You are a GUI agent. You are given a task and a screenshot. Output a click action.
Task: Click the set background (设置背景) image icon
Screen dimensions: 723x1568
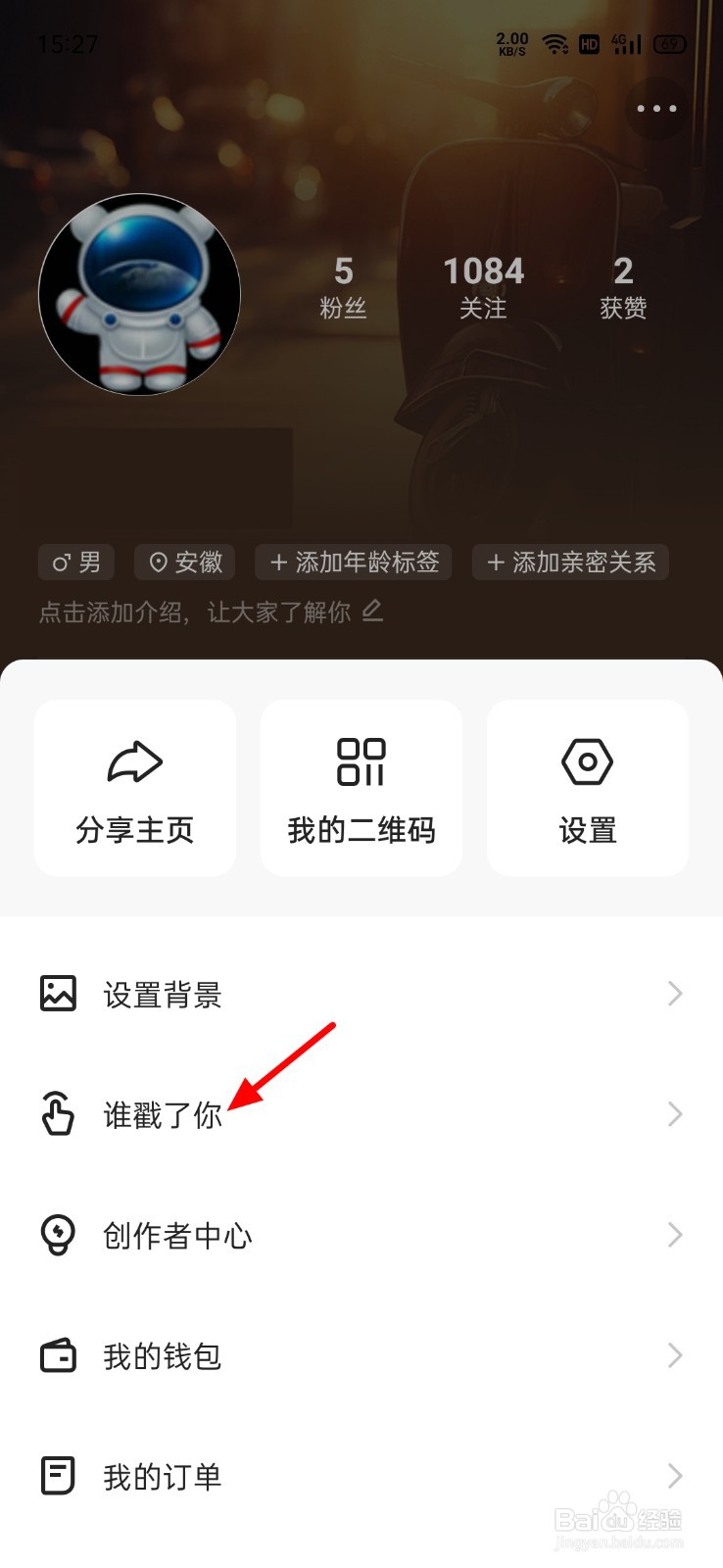(59, 993)
